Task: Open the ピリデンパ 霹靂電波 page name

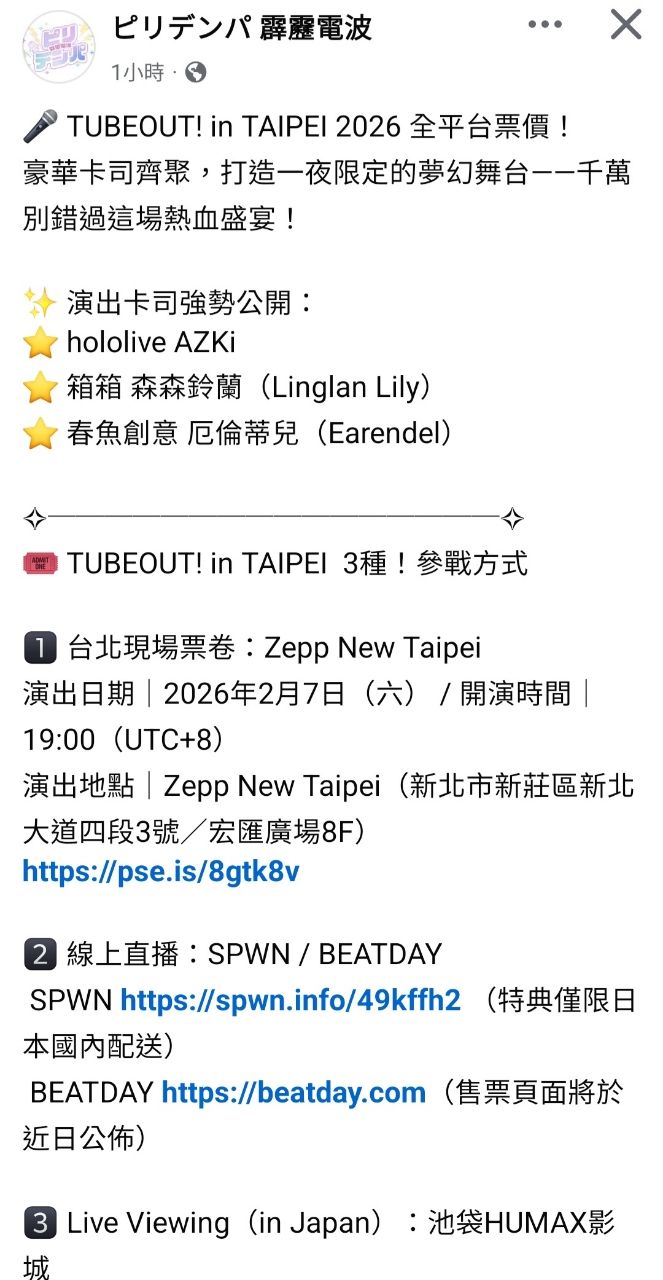Action: (241, 27)
